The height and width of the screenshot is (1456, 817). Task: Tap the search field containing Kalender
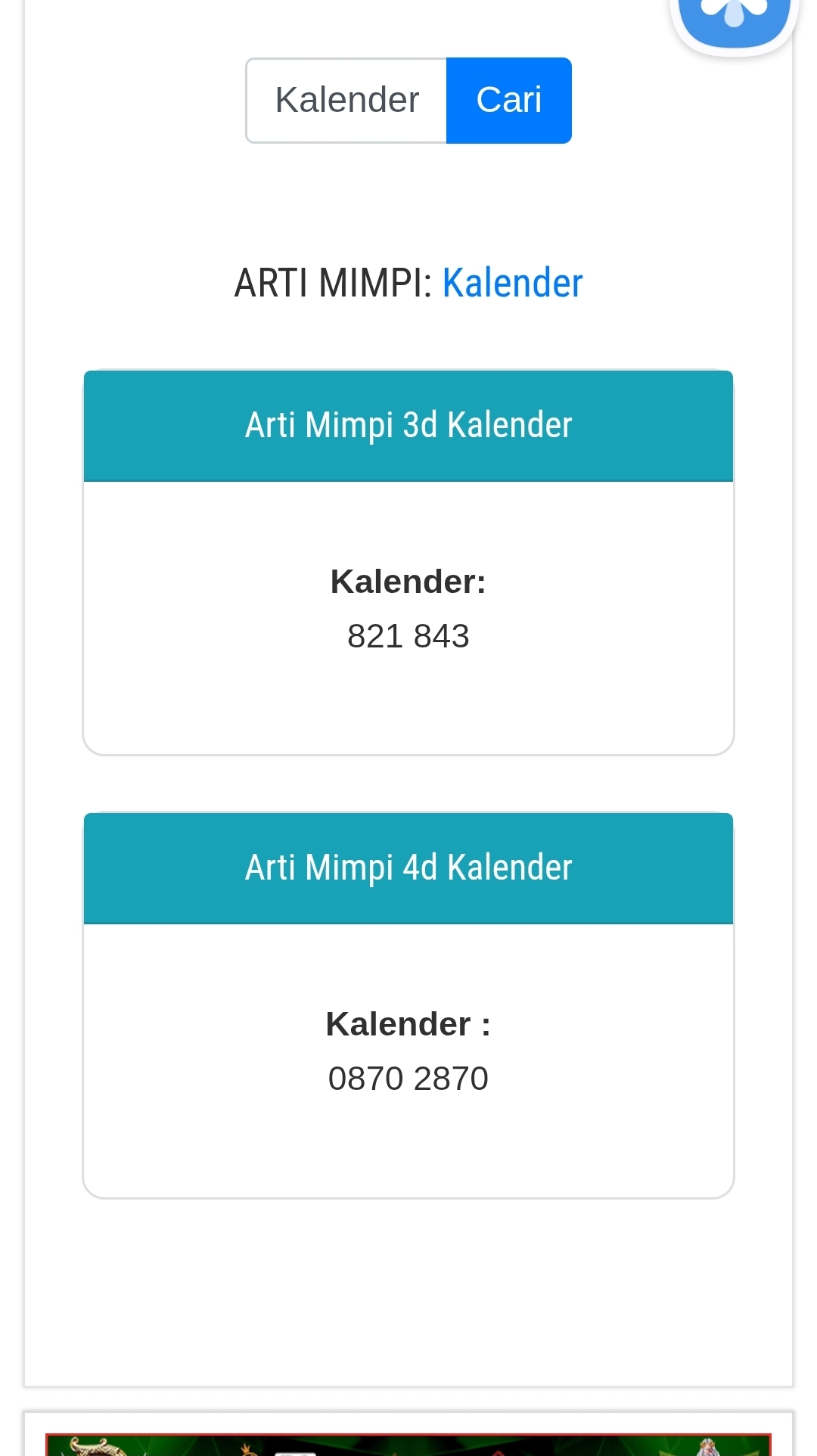click(x=346, y=101)
